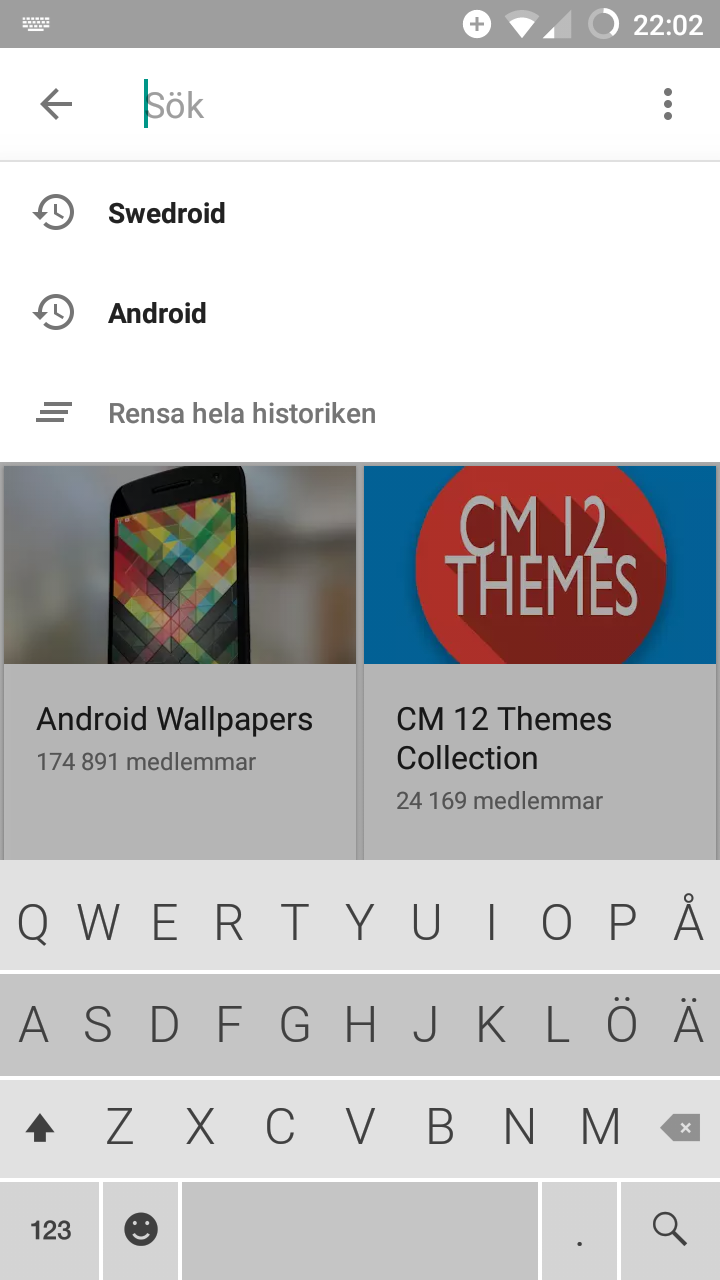Open the Android Wallpapers community card
Screen dimensions: 720x1280
coord(180,662)
